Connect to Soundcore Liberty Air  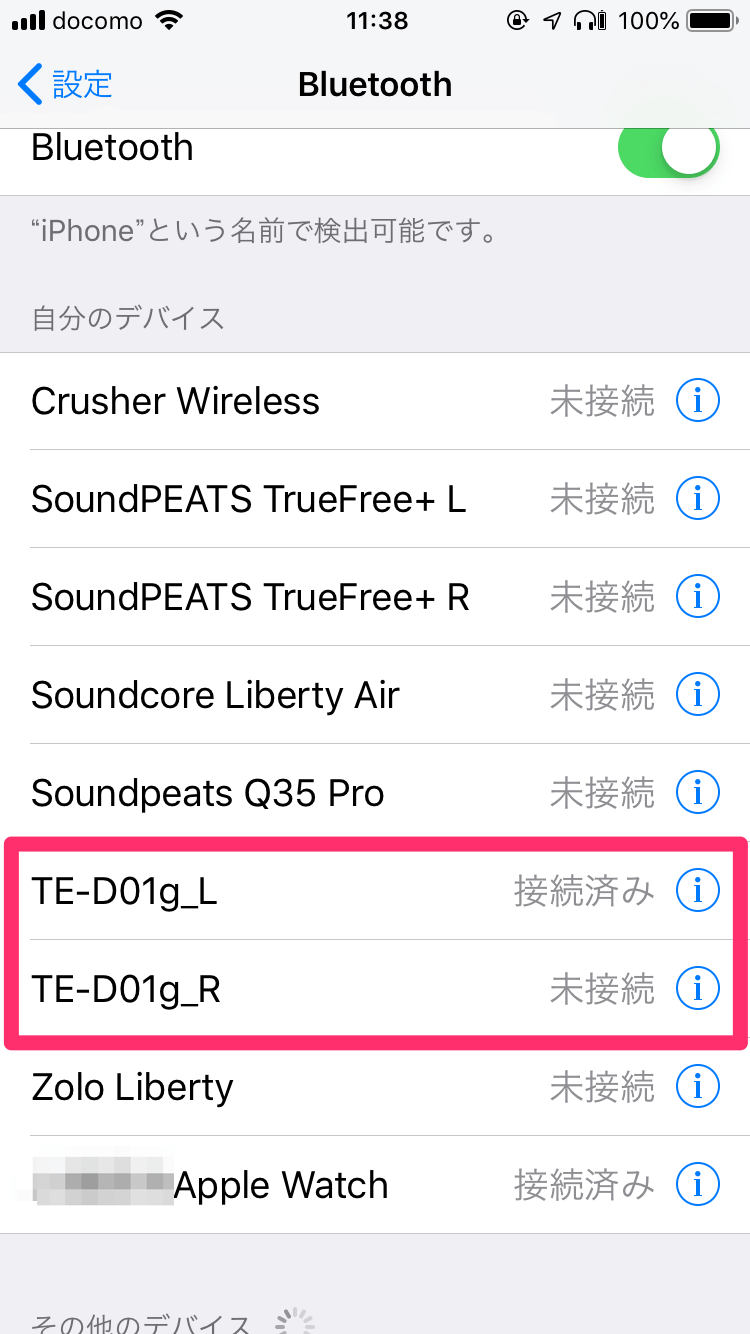pyautogui.click(x=375, y=695)
